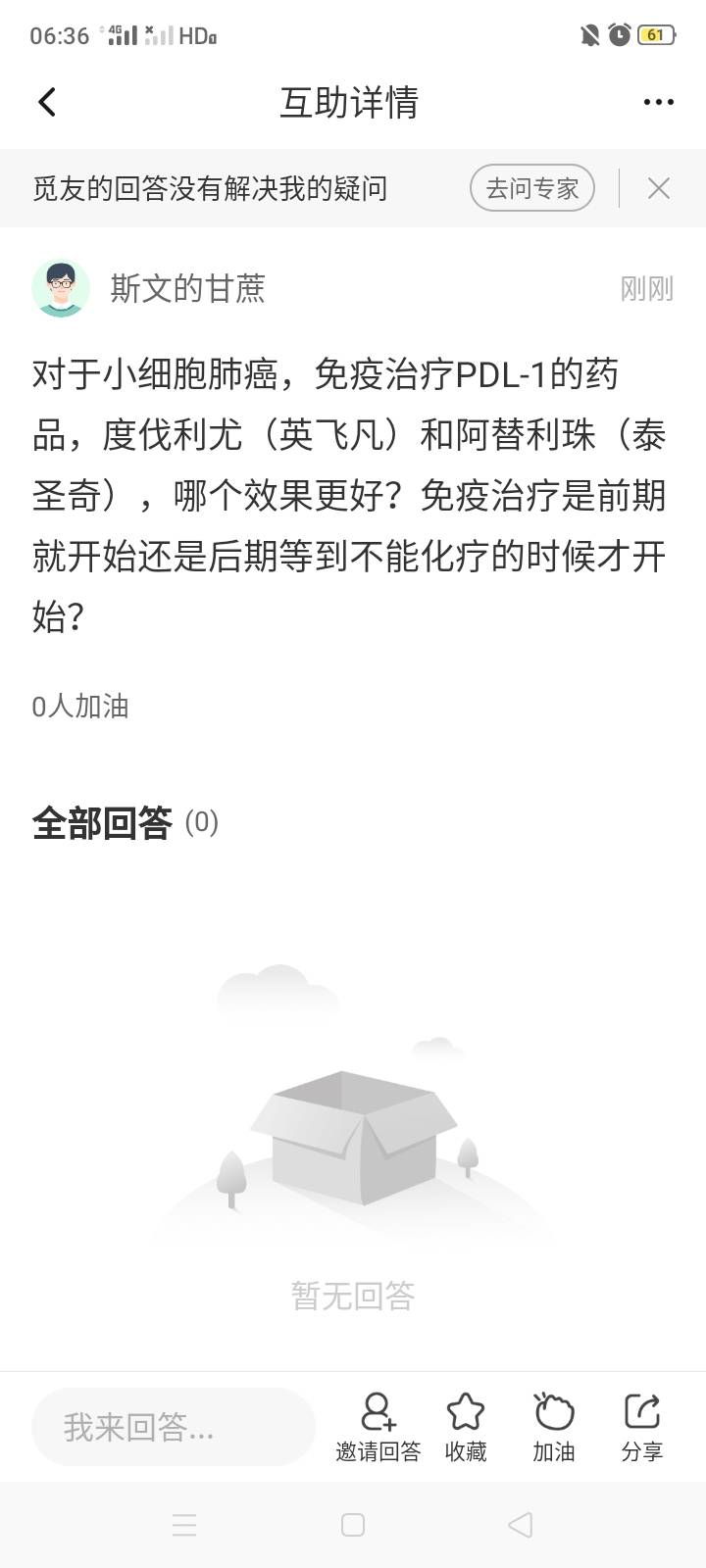706x1568 pixels.
Task: Select the 互助详情 title bar
Action: [350, 101]
